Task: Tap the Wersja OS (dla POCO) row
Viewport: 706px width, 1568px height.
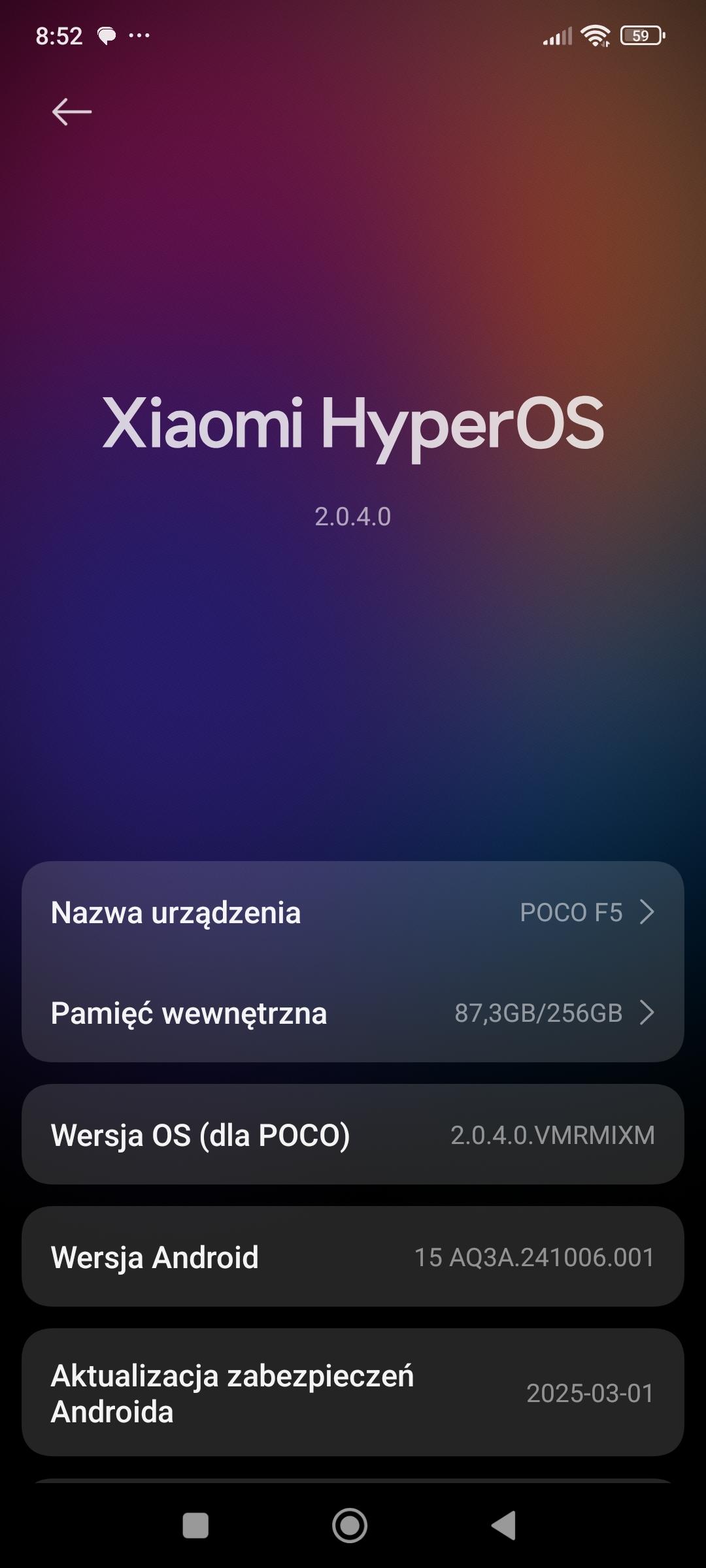Action: tap(353, 1135)
